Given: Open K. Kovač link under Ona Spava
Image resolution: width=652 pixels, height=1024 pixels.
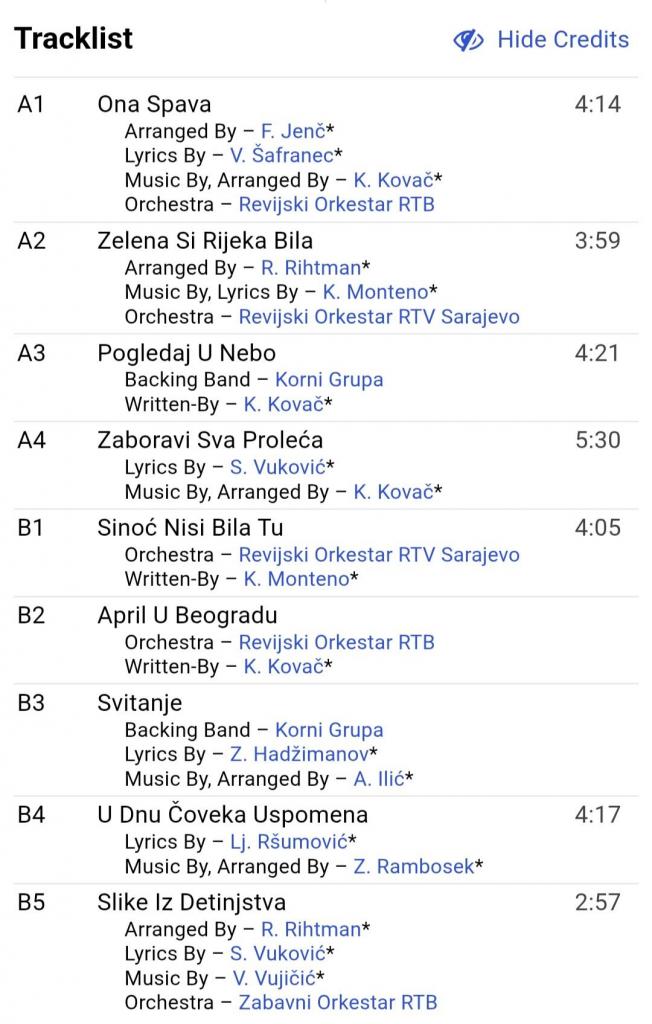Looking at the screenshot, I should pyautogui.click(x=392, y=180).
